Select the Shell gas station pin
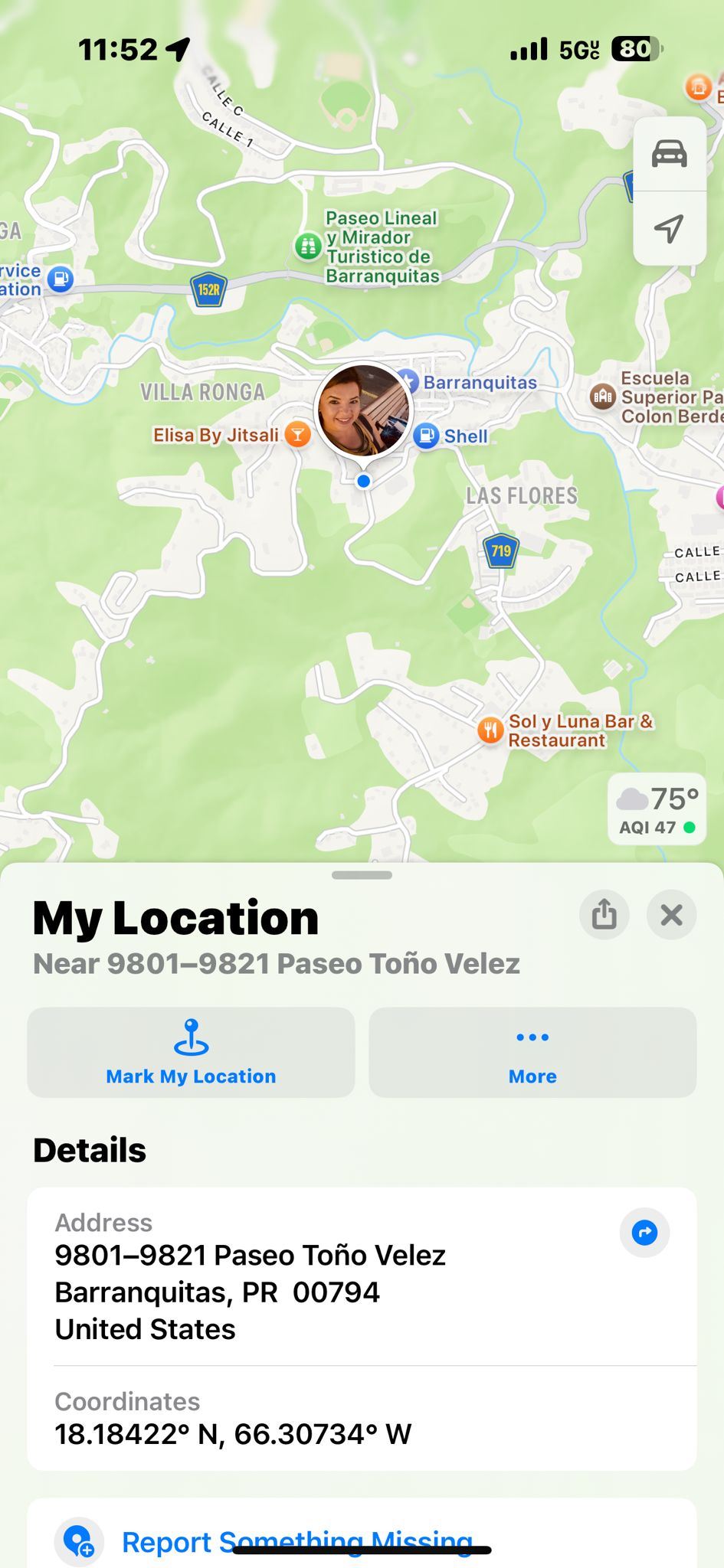This screenshot has height=1568, width=724. pyautogui.click(x=427, y=436)
